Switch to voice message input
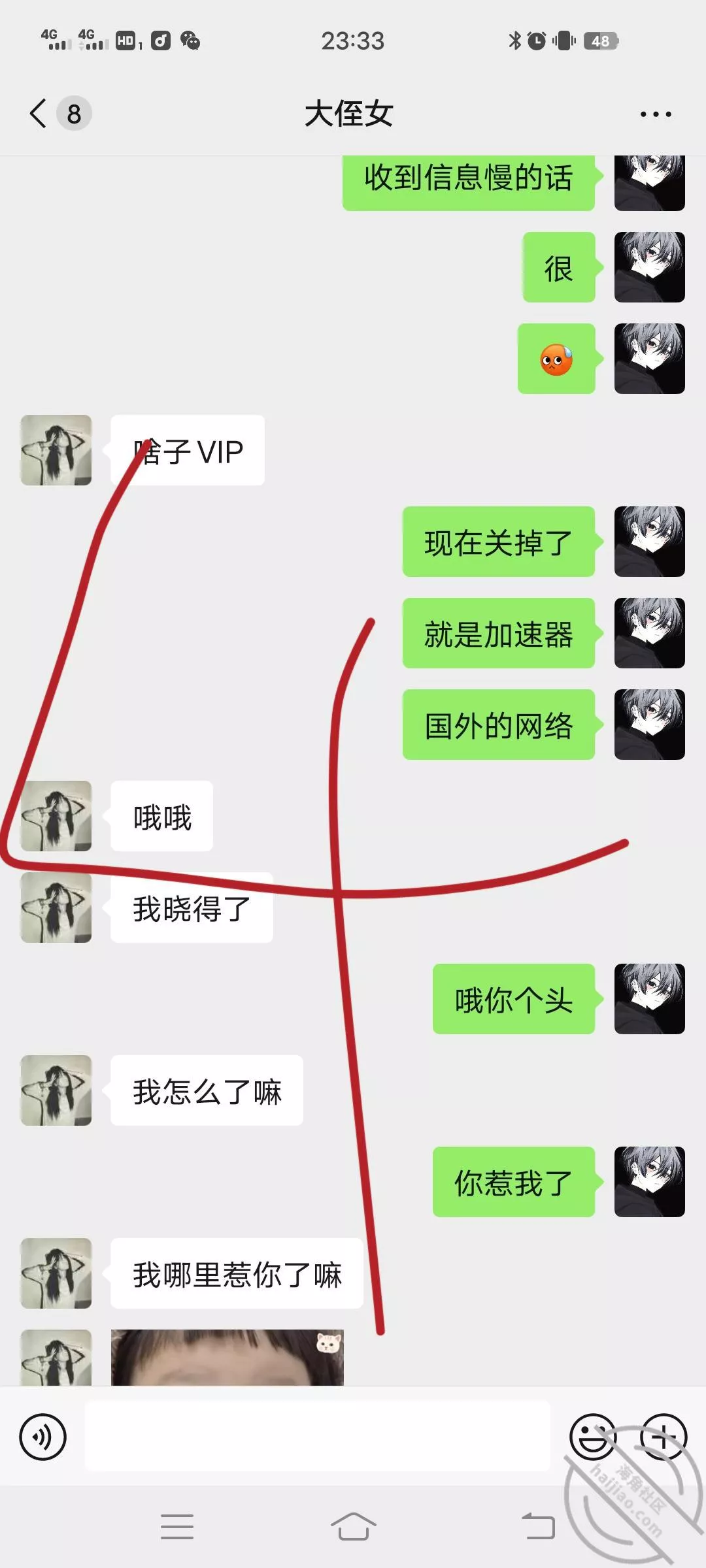 pos(43,1437)
